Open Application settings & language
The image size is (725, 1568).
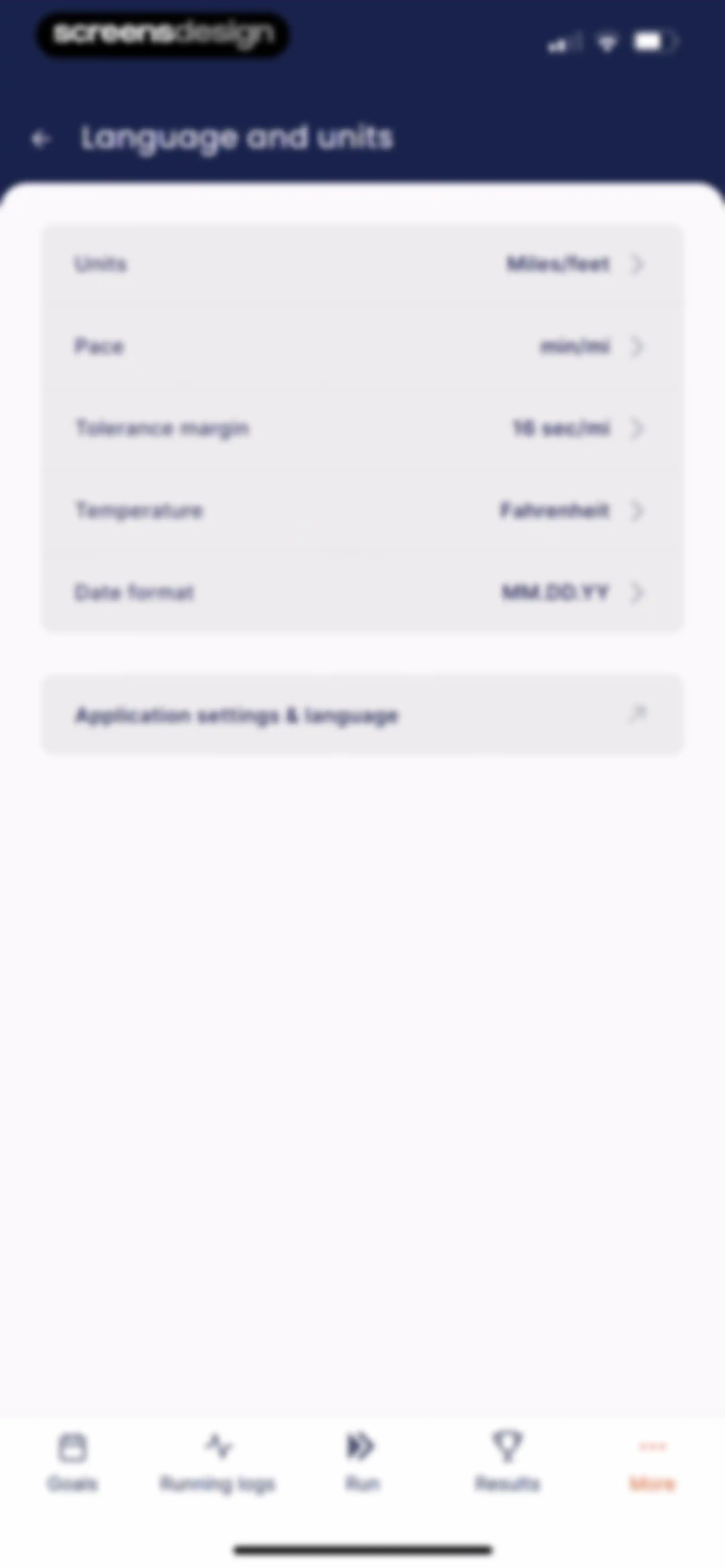click(x=362, y=714)
